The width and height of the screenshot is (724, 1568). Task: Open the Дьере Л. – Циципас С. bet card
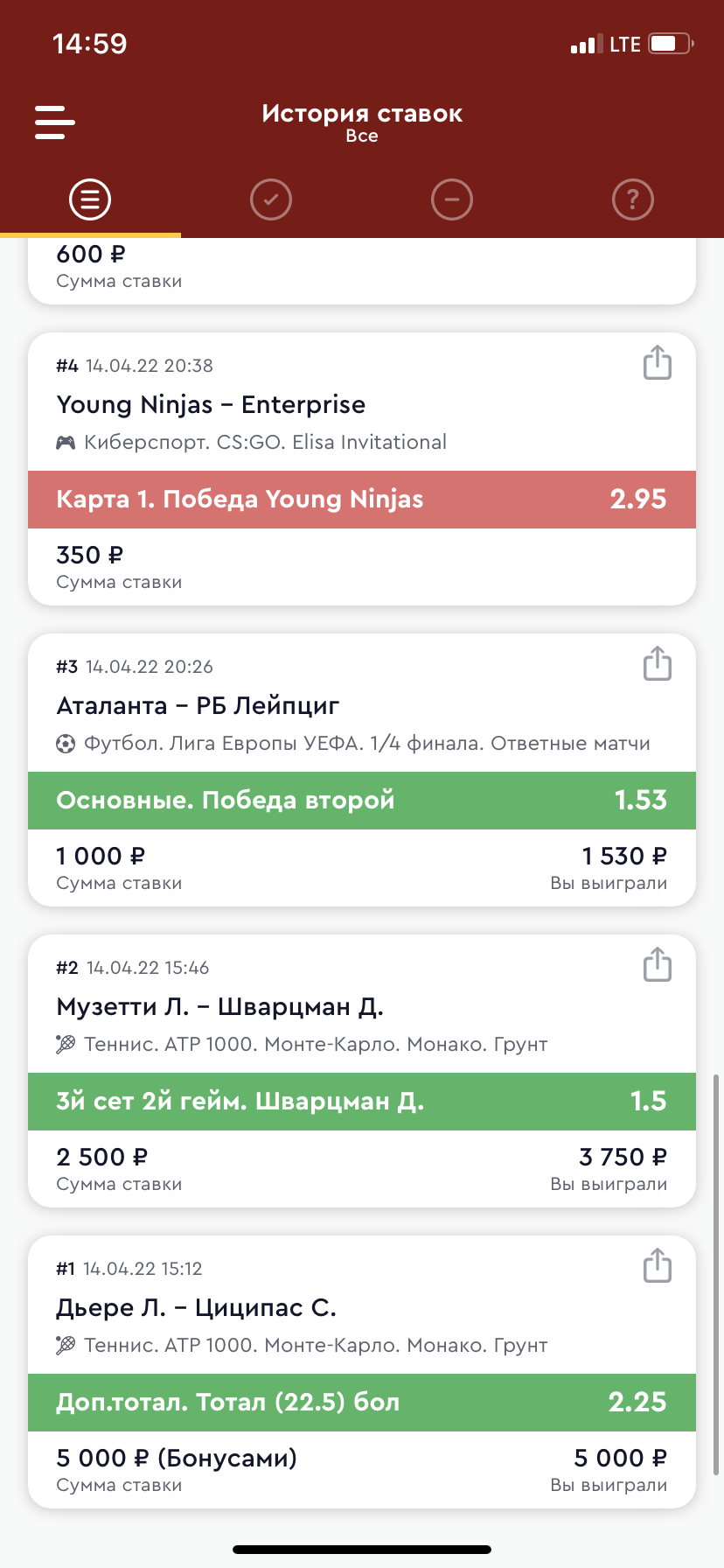[362, 1372]
